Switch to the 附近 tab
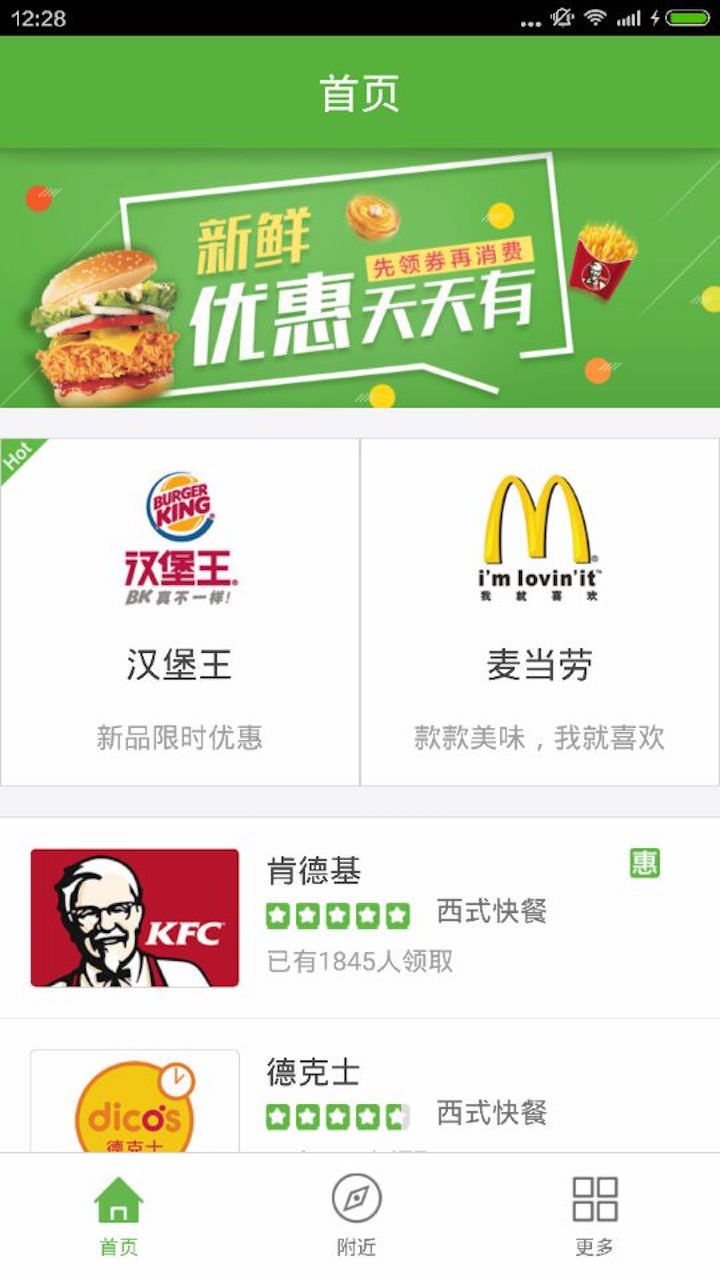720x1280 pixels. [x=357, y=1216]
